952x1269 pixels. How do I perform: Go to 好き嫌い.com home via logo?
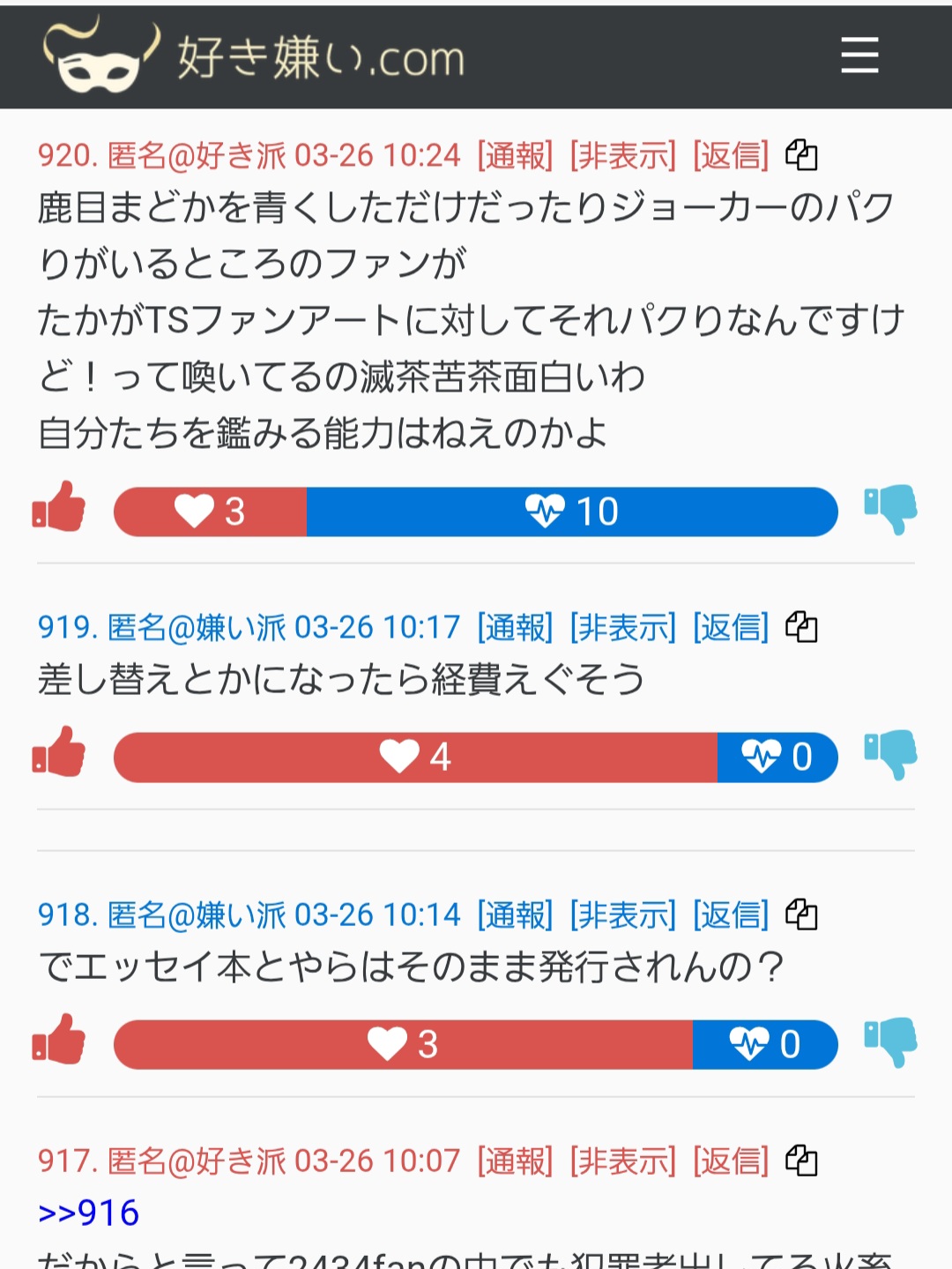click(254, 56)
